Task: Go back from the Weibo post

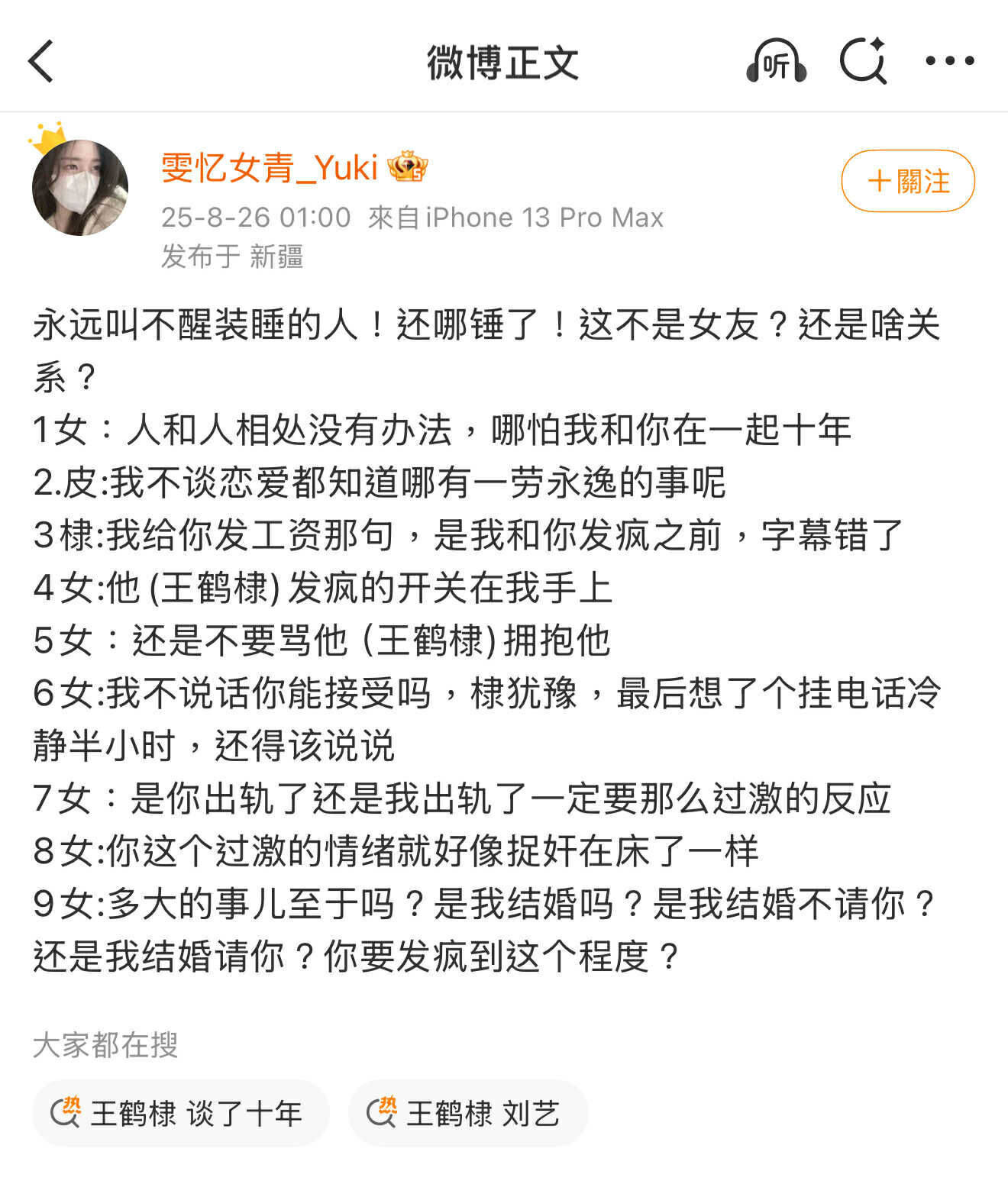Action: click(42, 61)
